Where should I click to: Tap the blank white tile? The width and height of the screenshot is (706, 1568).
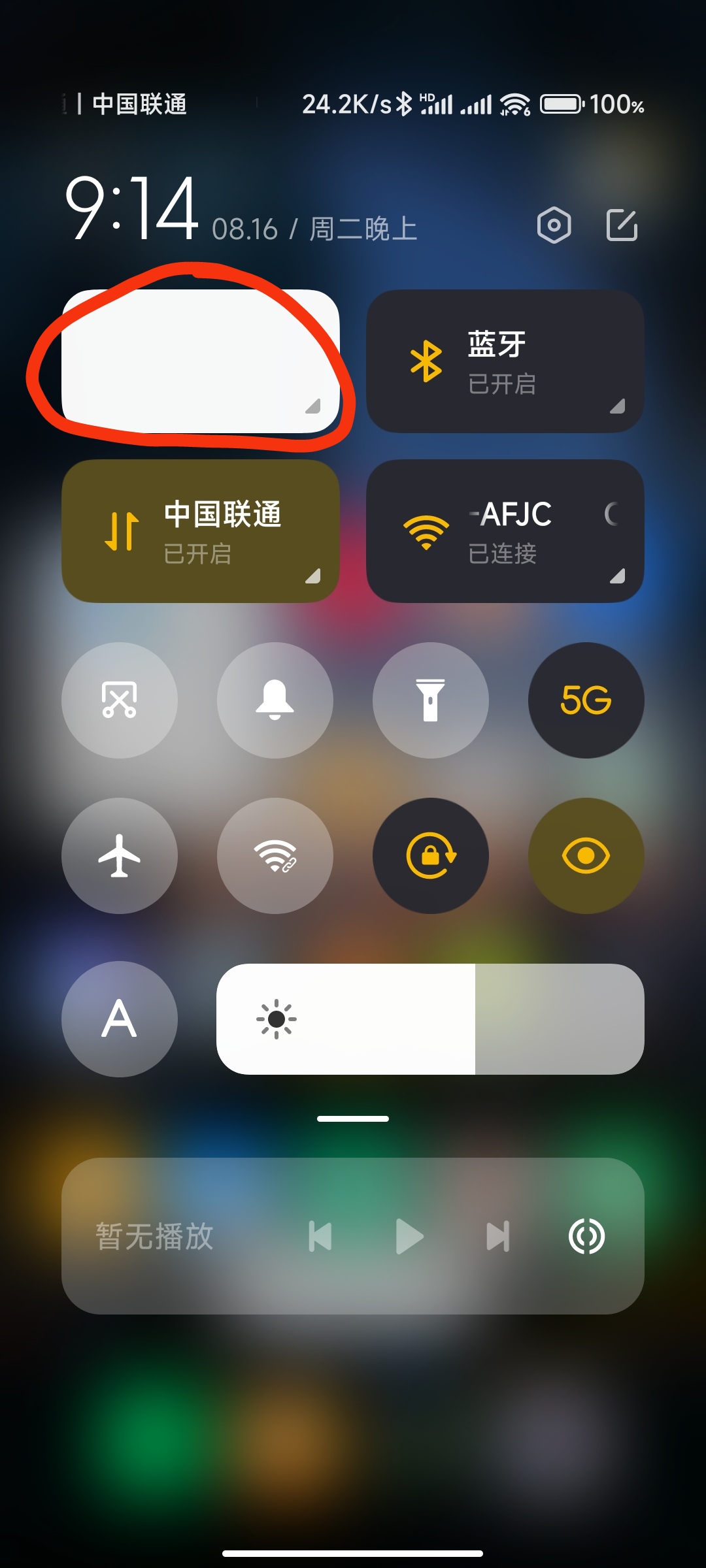point(200,361)
